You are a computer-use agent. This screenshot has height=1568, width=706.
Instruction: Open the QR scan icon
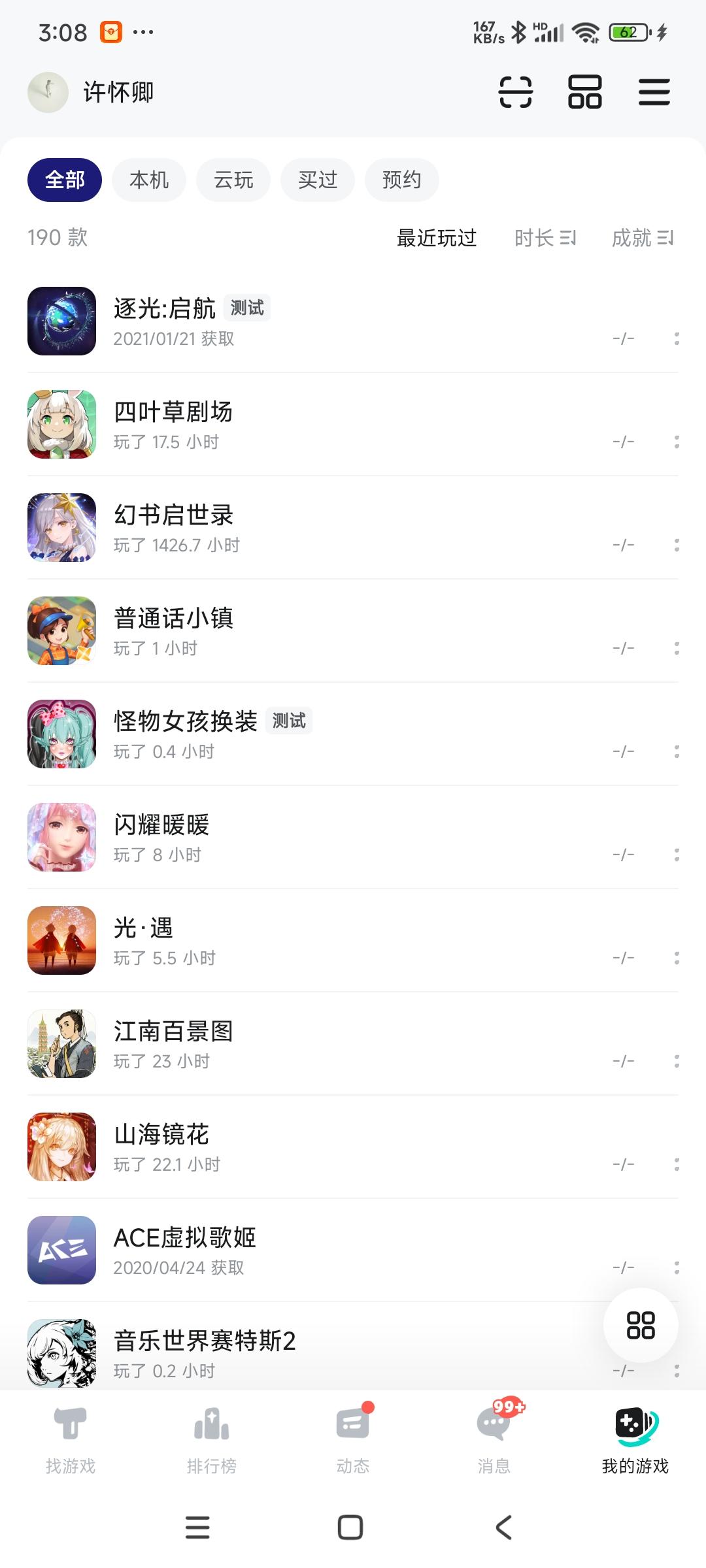click(x=516, y=91)
